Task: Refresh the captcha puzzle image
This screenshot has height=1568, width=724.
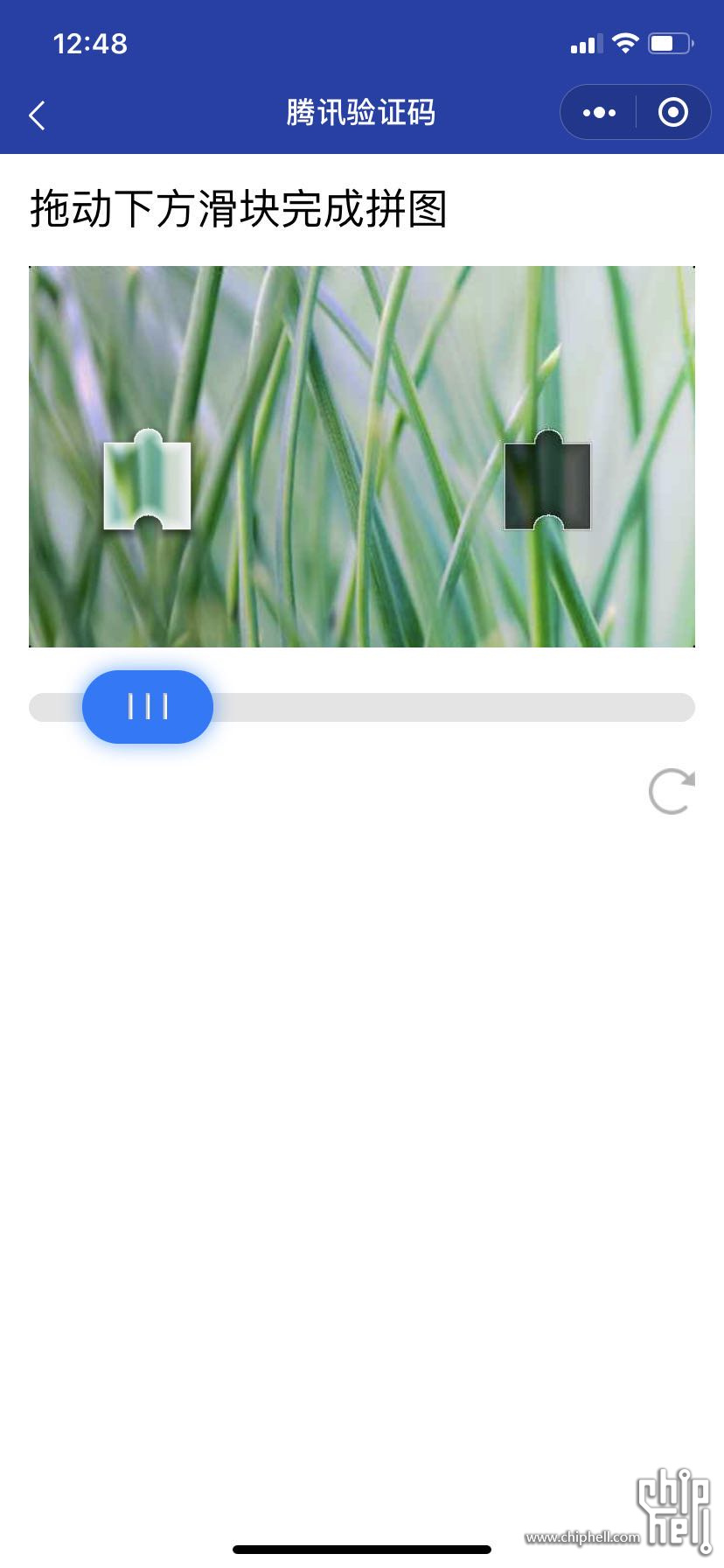Action: (x=672, y=792)
